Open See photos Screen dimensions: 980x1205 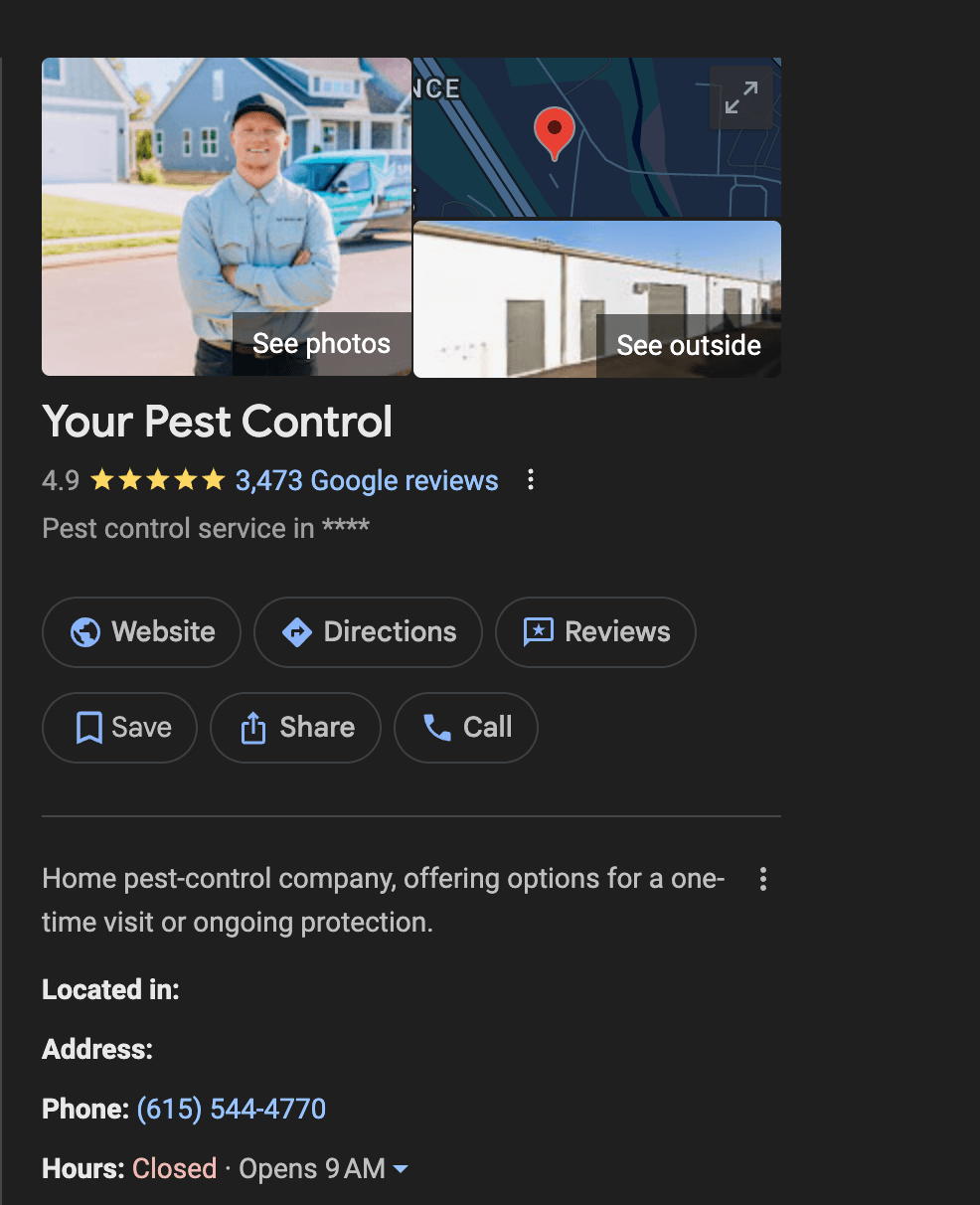[320, 343]
